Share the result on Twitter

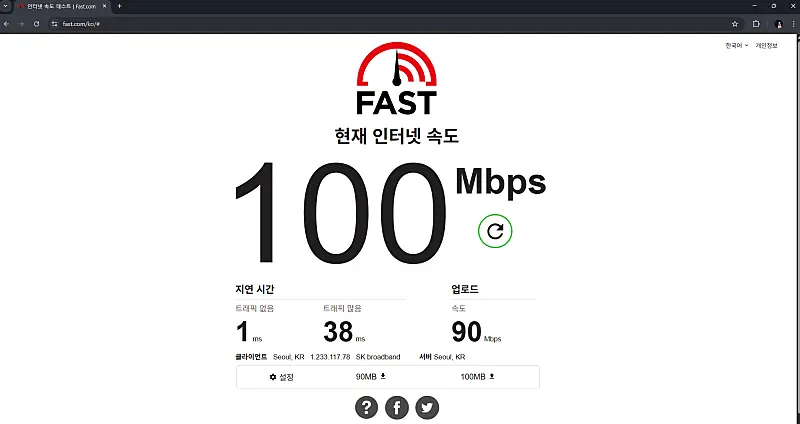[x=427, y=407]
